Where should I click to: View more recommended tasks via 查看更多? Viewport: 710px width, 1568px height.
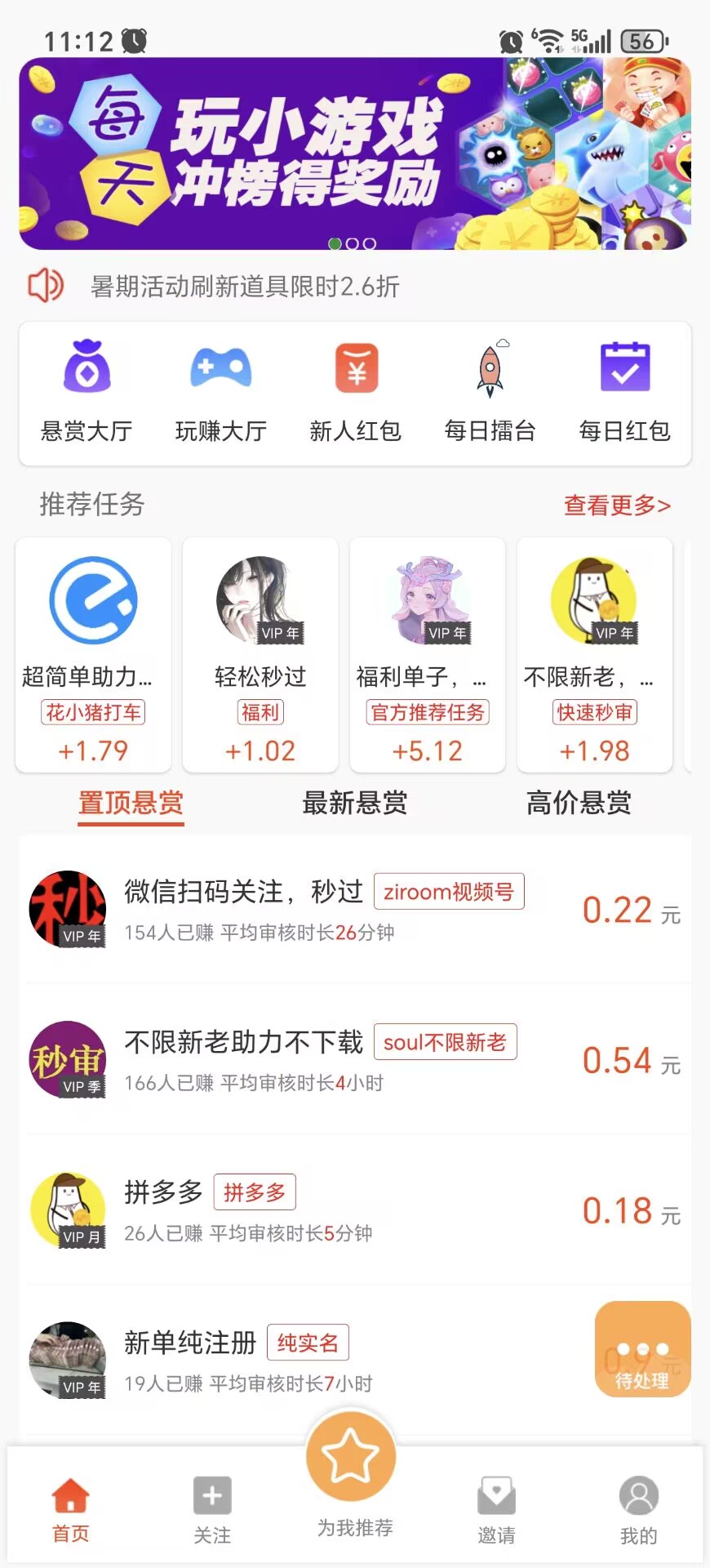point(617,506)
